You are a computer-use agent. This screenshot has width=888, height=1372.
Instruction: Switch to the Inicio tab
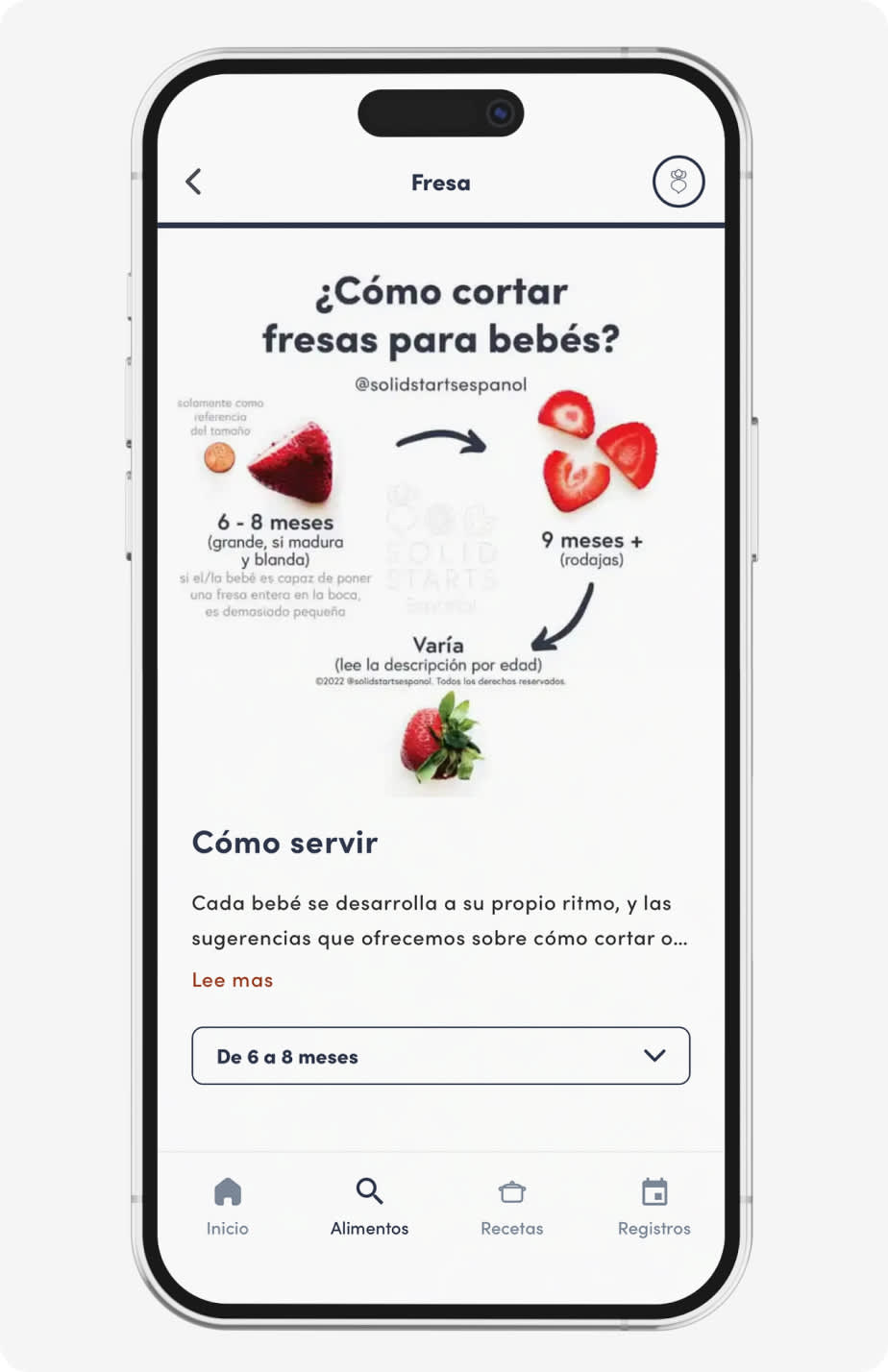click(x=228, y=1207)
